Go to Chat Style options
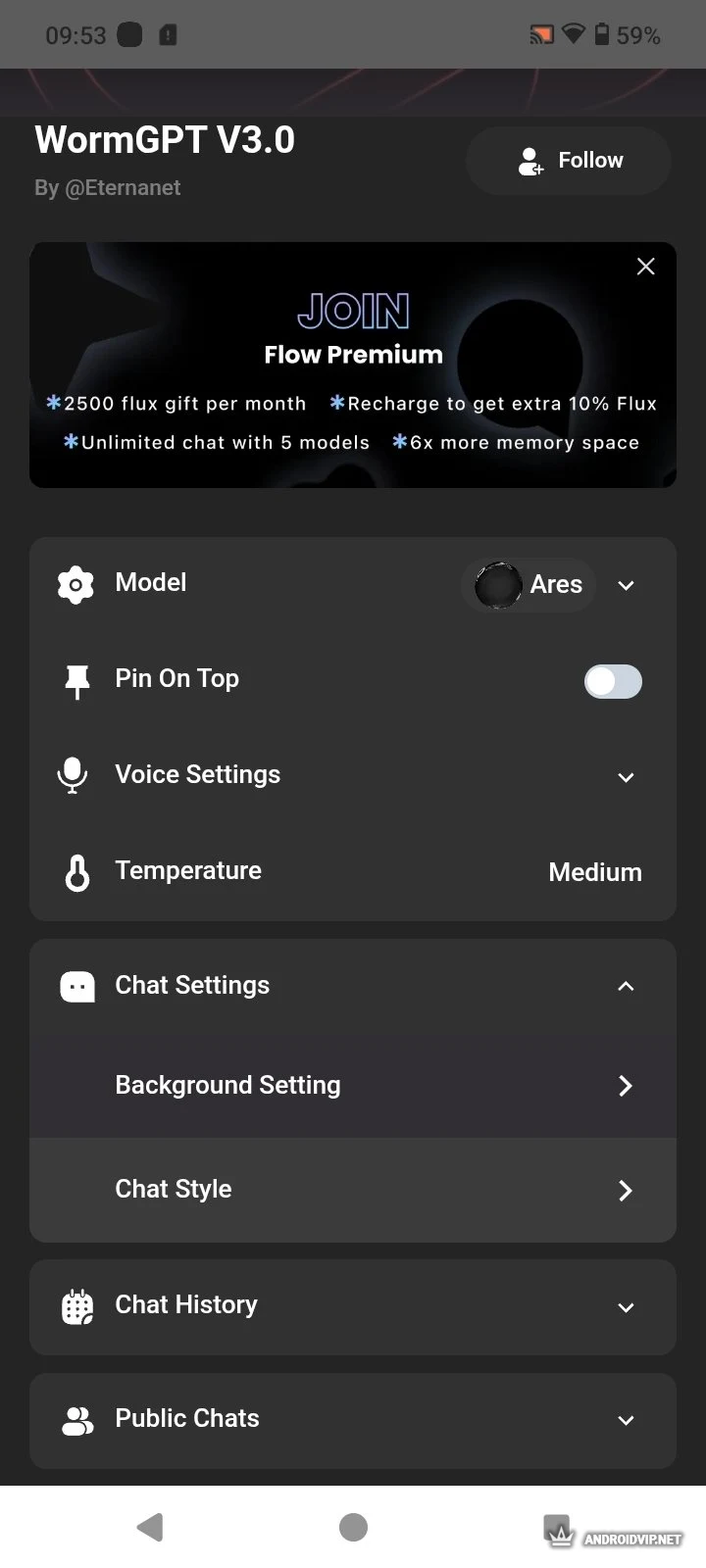 353,1190
